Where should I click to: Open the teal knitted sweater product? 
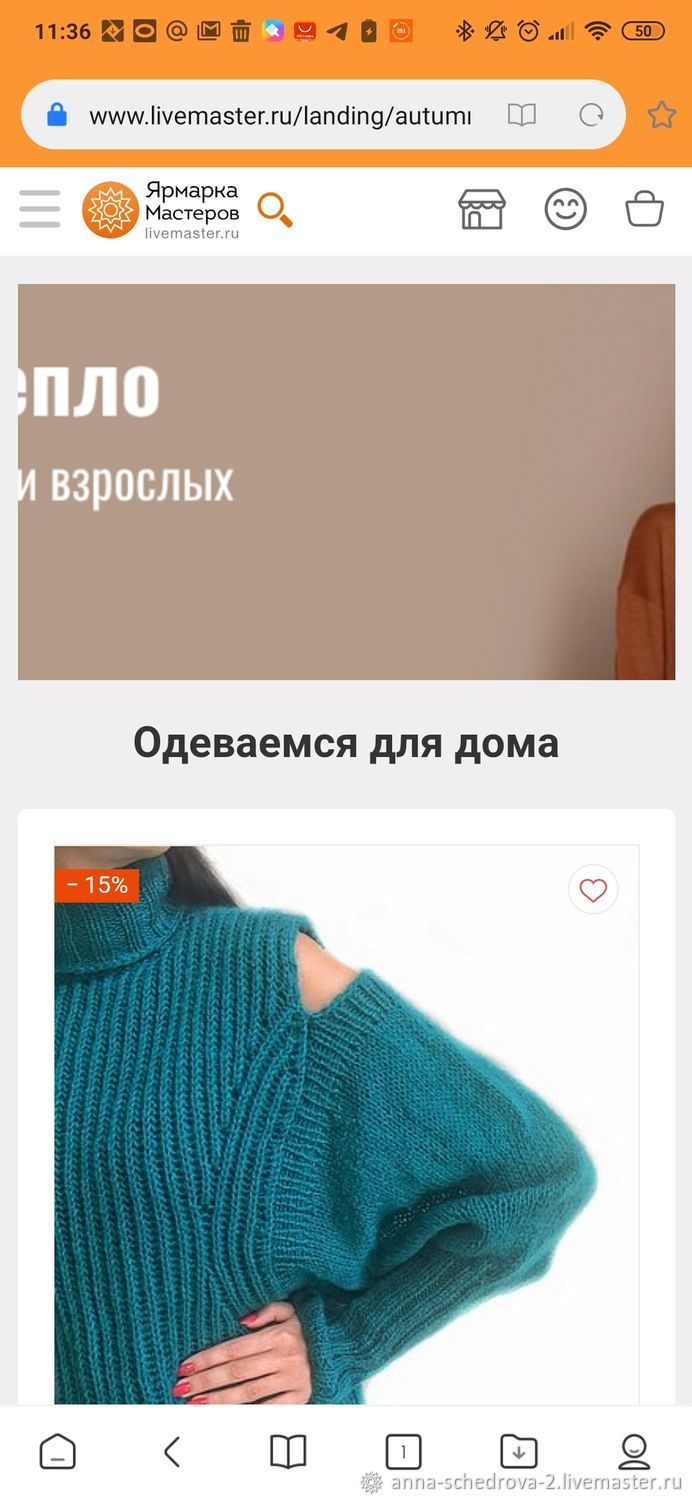[x=346, y=1125]
